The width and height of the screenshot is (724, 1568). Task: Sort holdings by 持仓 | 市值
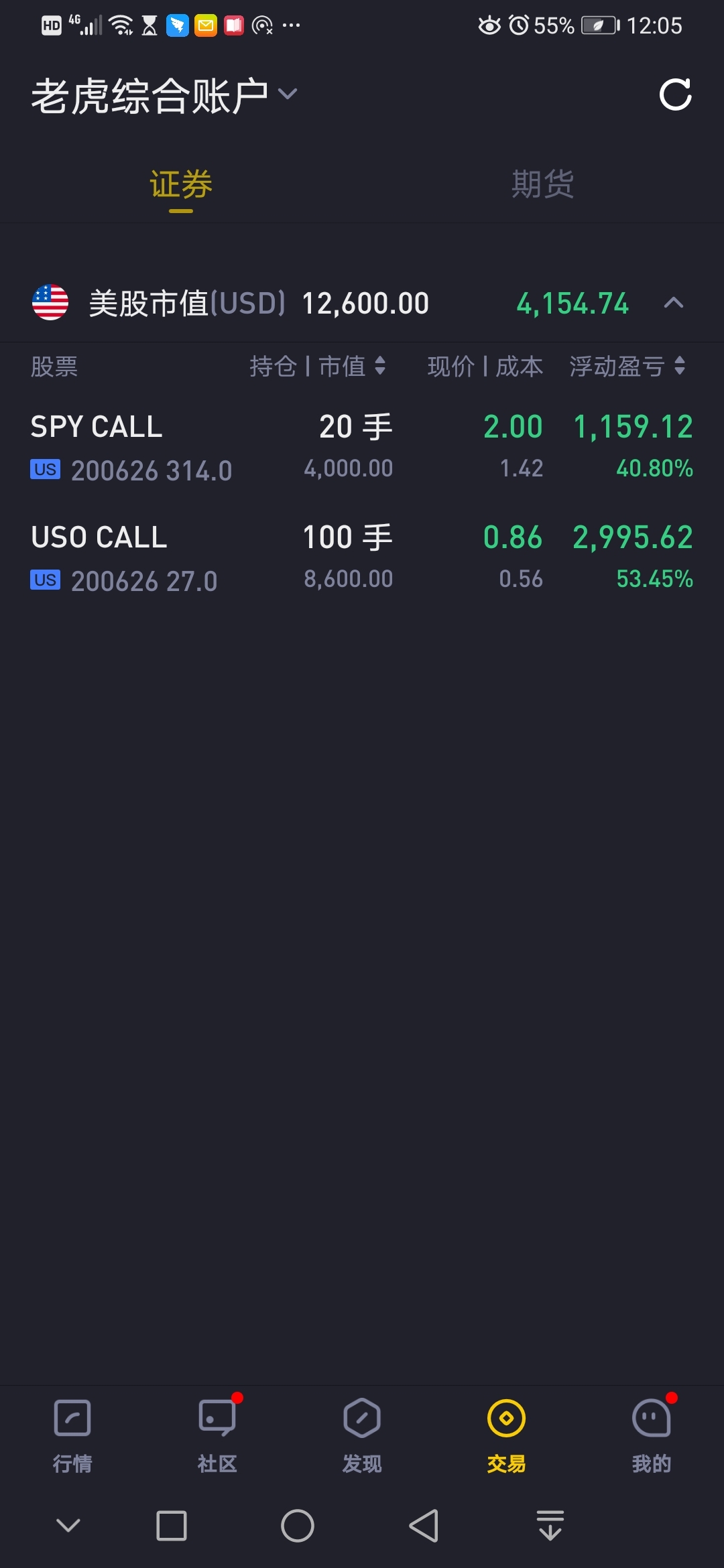[318, 367]
